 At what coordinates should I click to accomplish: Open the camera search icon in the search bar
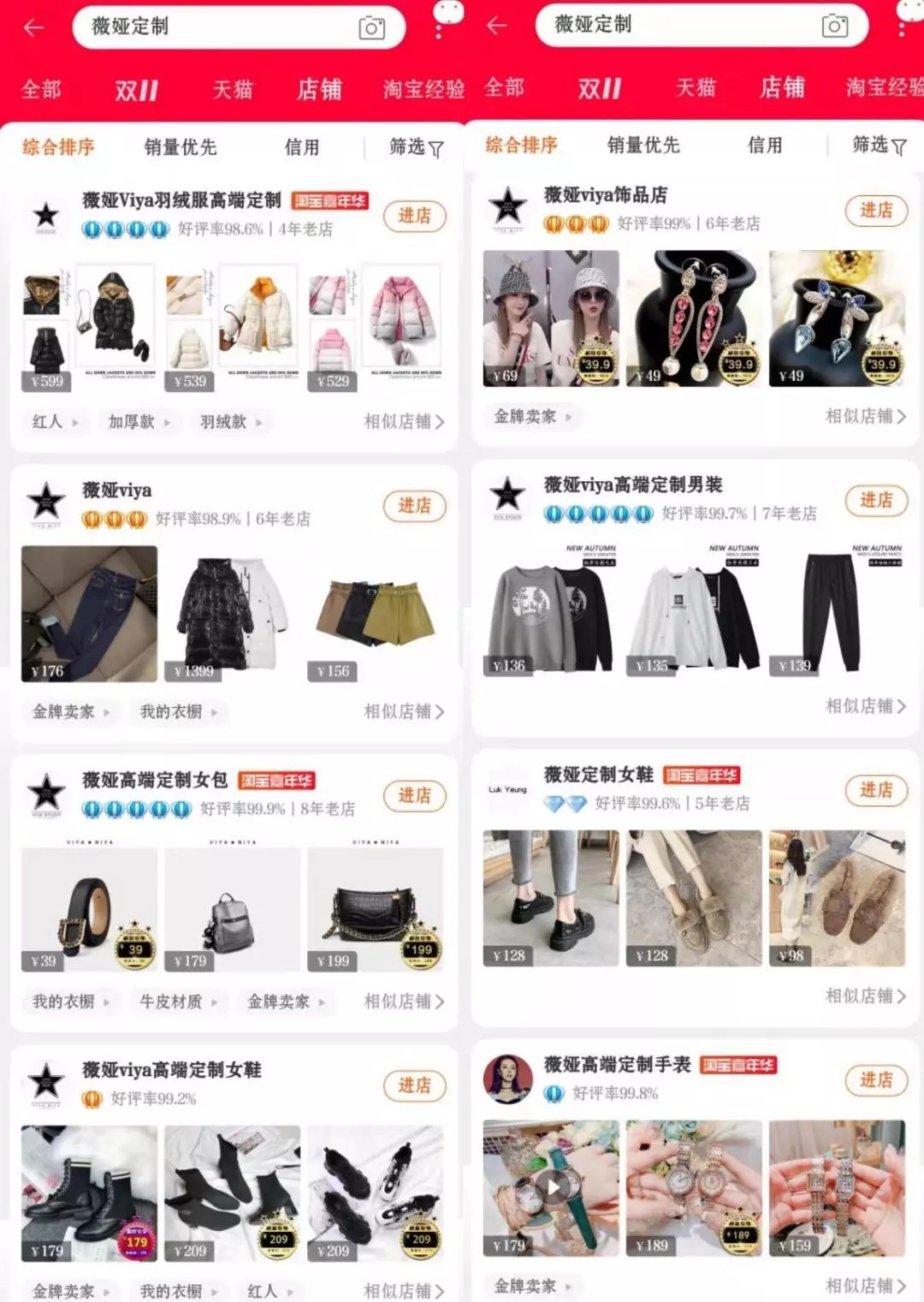click(x=375, y=27)
